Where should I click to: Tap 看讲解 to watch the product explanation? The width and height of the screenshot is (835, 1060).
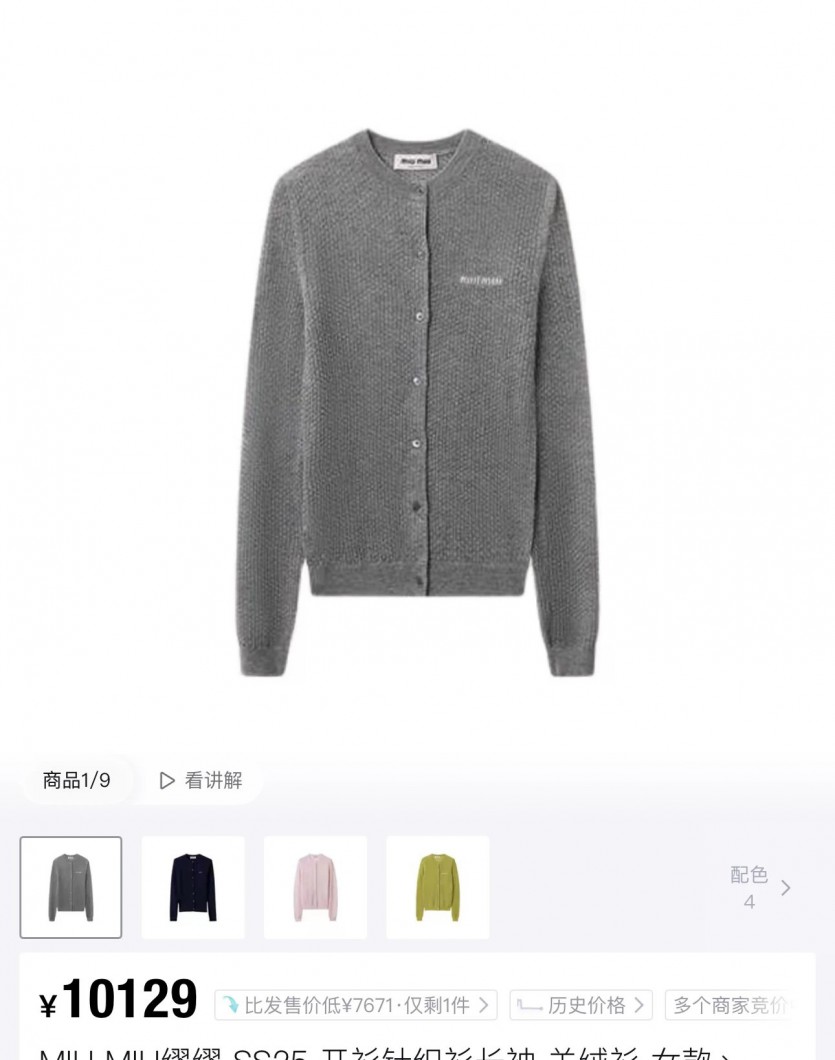pos(201,781)
